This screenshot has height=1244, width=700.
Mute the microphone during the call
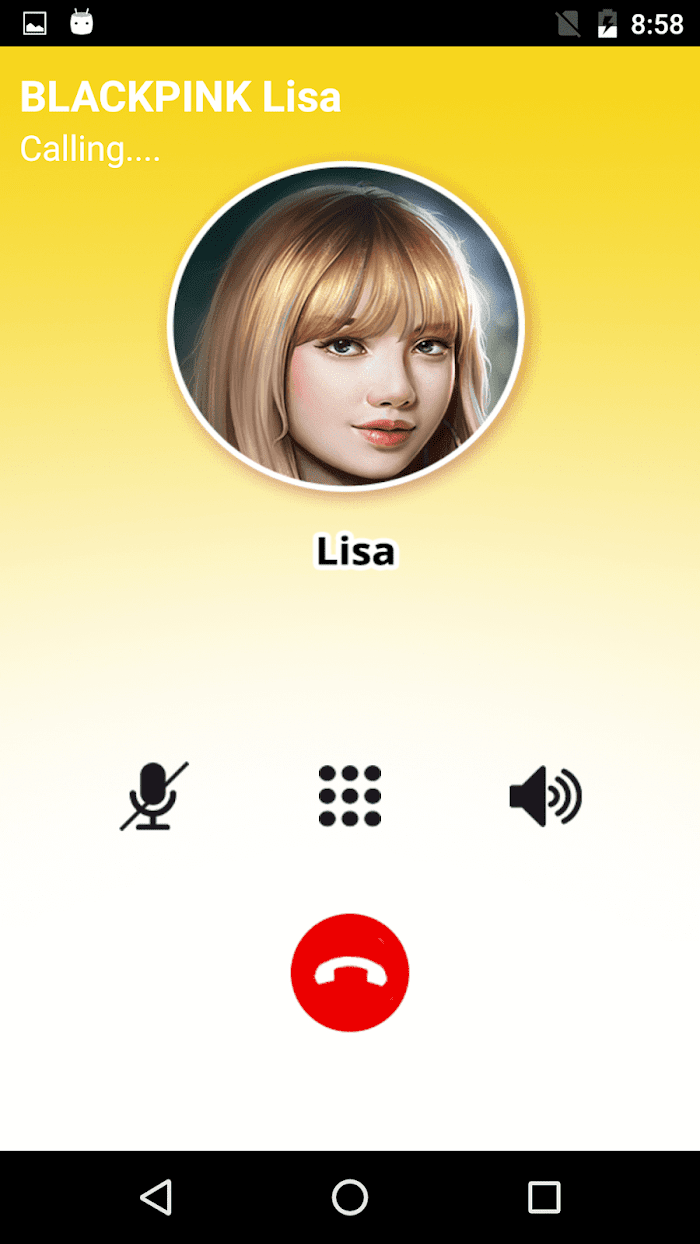[154, 796]
